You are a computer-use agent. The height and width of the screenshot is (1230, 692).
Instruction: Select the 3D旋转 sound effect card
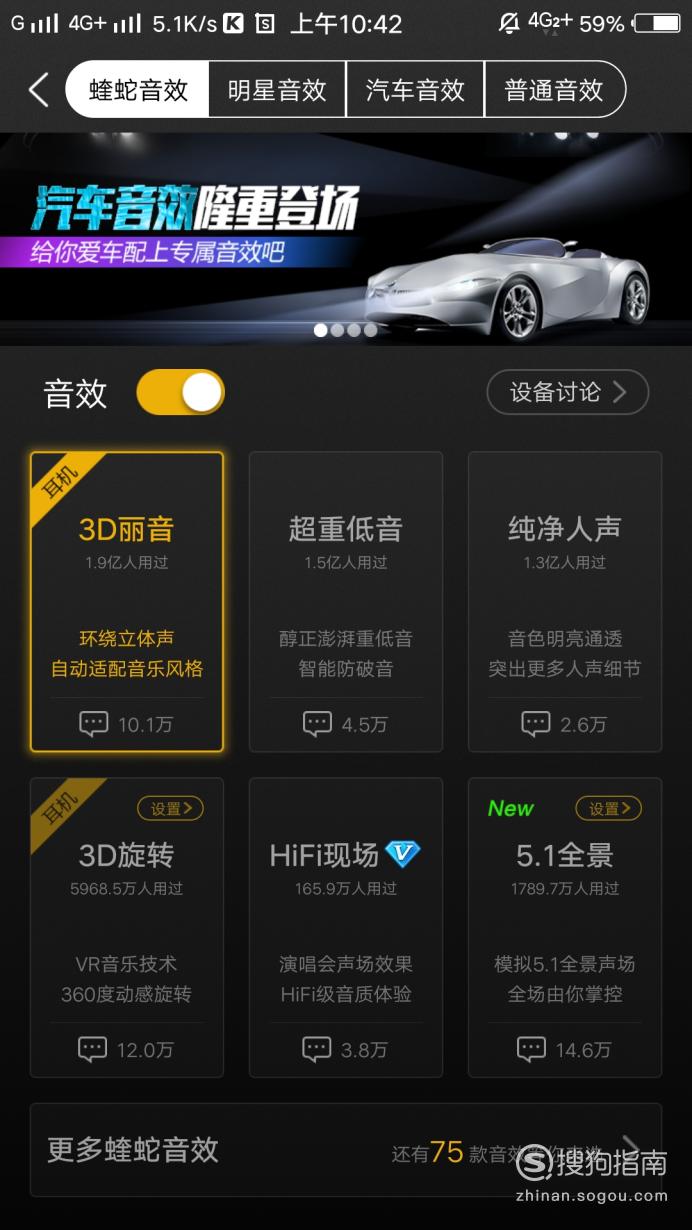pyautogui.click(x=127, y=927)
